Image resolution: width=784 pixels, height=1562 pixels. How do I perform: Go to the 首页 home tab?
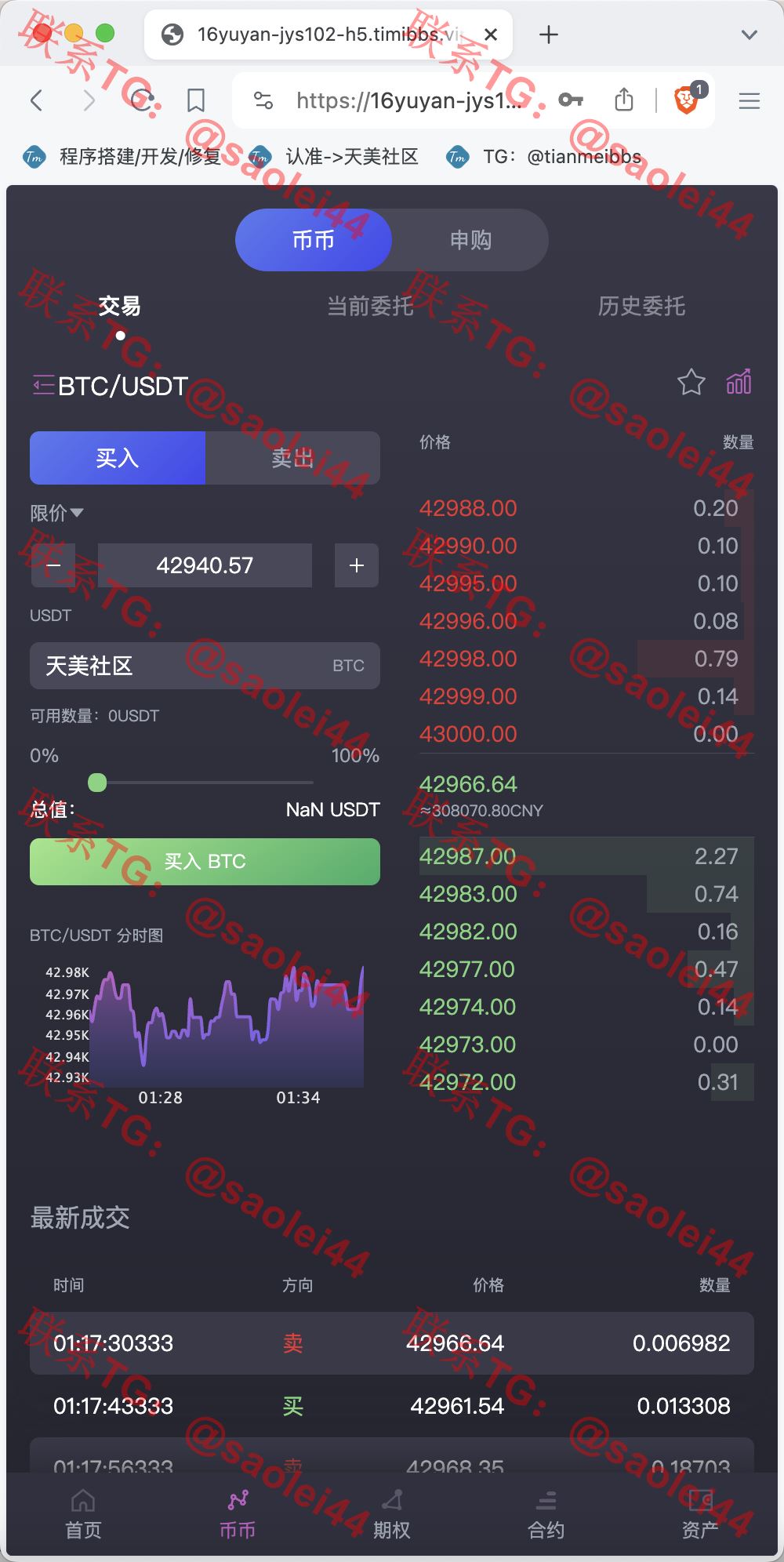(x=83, y=1514)
